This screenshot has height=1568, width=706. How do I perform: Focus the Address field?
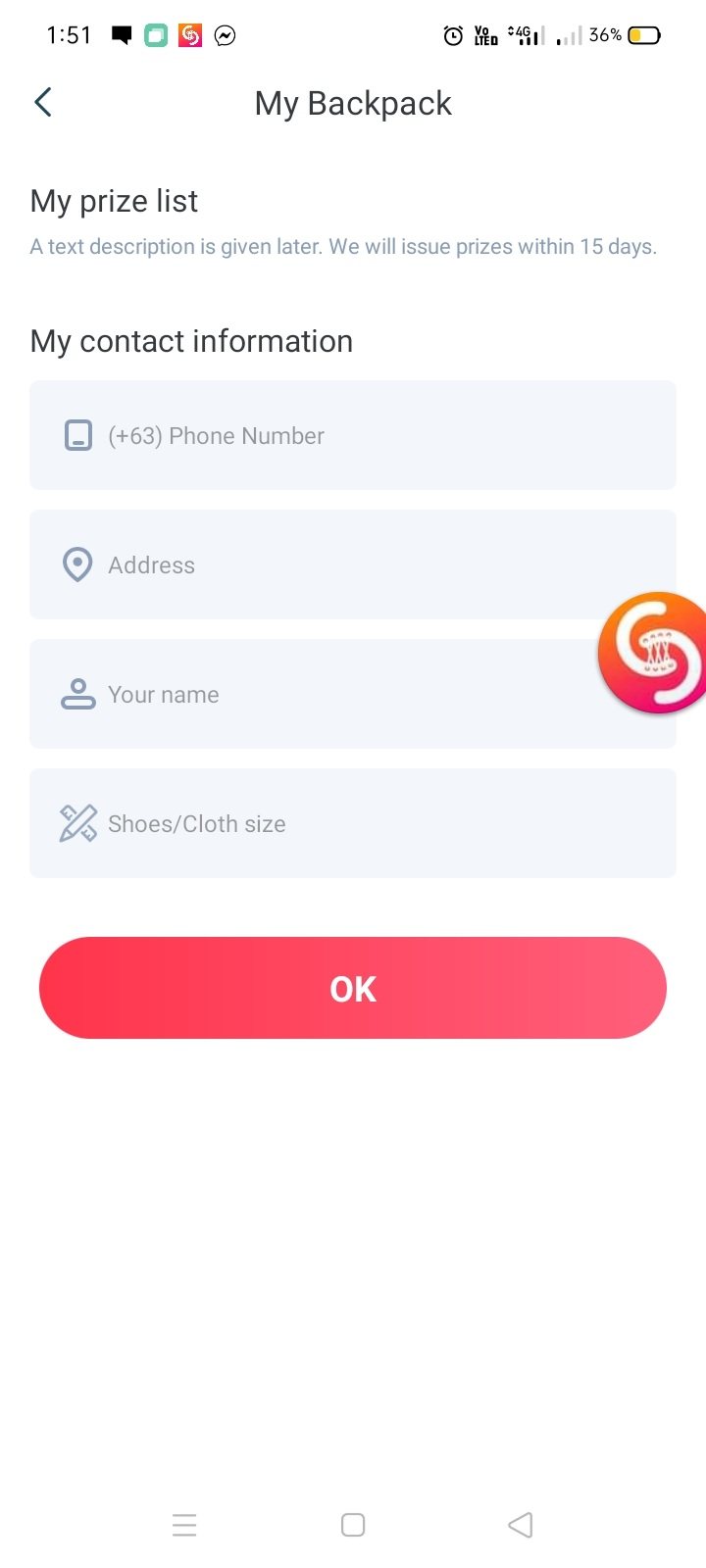click(333, 564)
